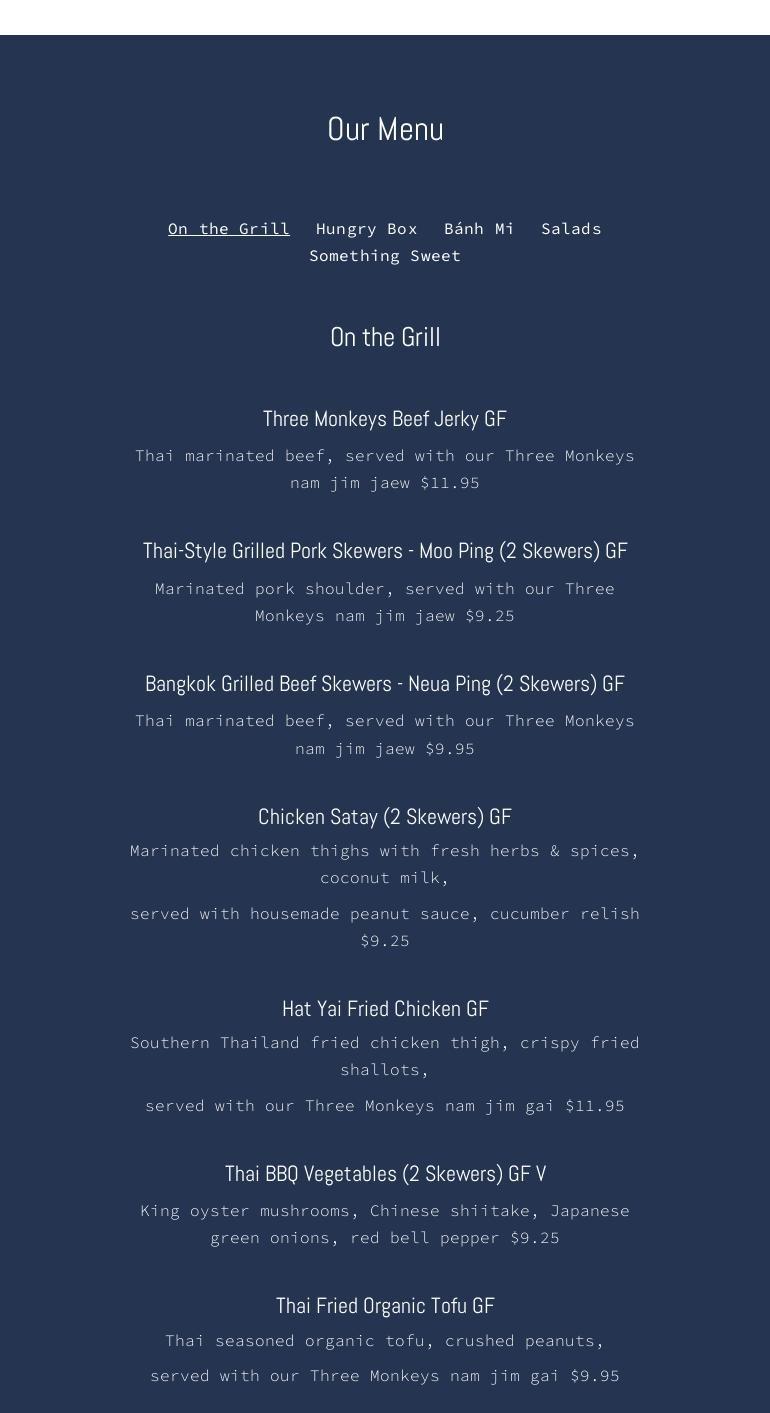Jump to Something Sweet section
Viewport: 770px width, 1413px height.
(x=385, y=256)
